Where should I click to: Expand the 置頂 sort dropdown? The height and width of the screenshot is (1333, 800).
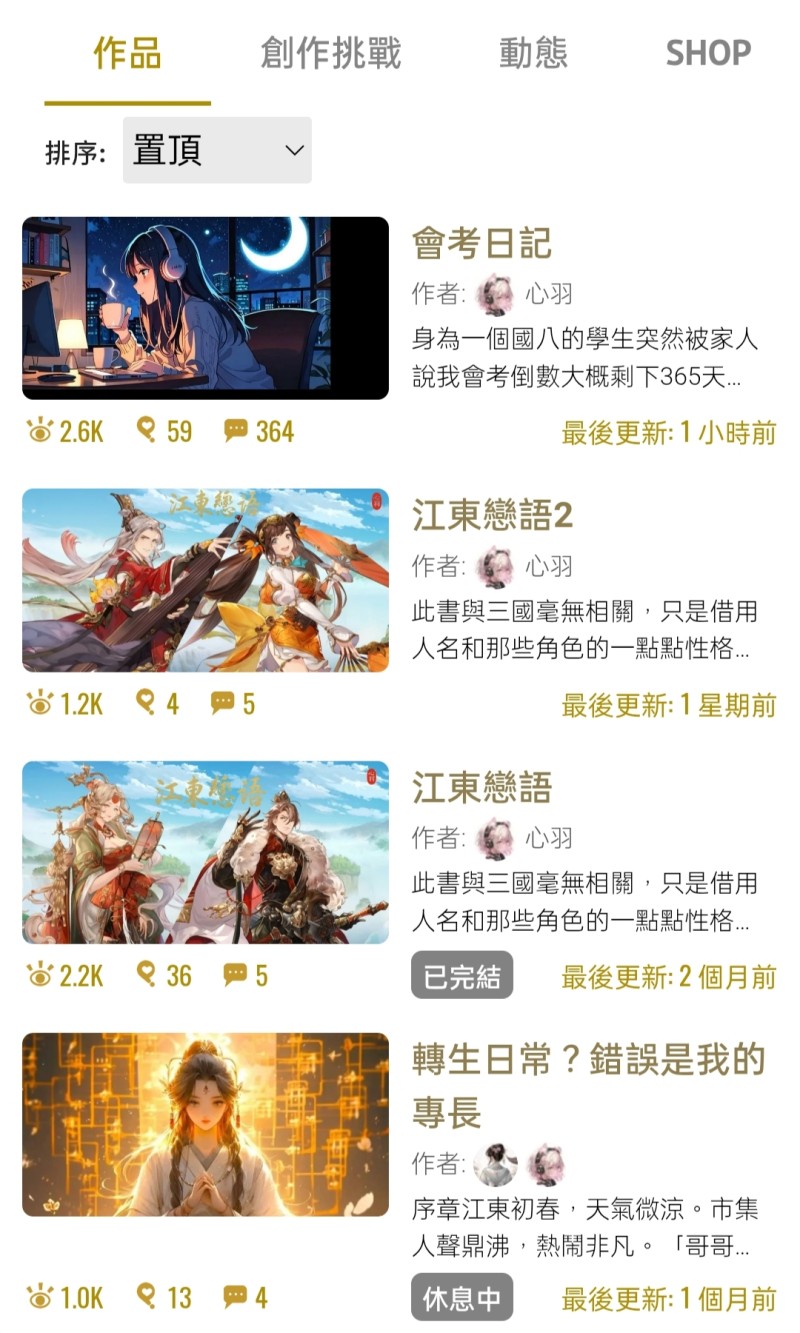click(x=217, y=150)
